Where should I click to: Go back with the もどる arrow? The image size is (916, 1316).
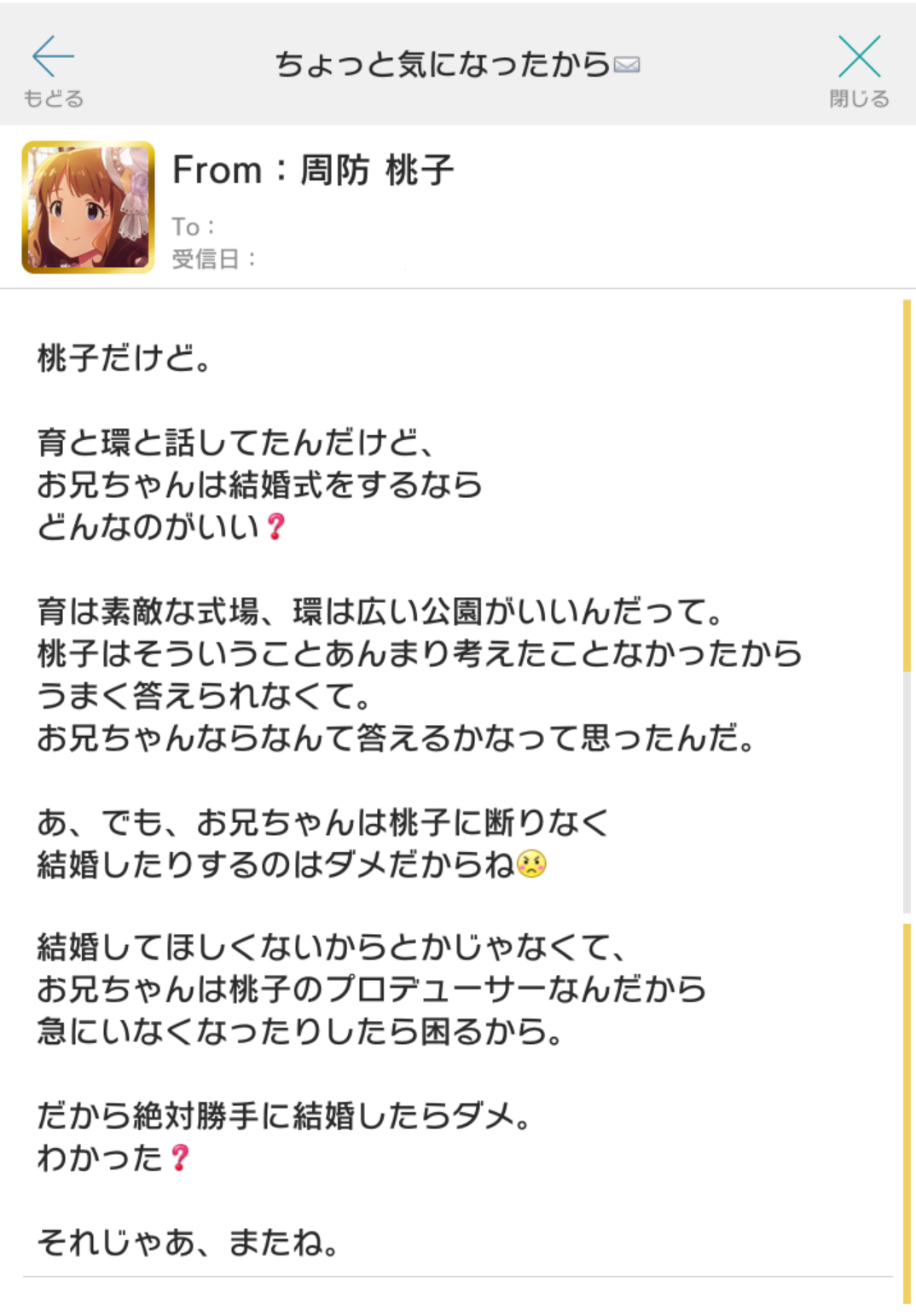tap(53, 70)
